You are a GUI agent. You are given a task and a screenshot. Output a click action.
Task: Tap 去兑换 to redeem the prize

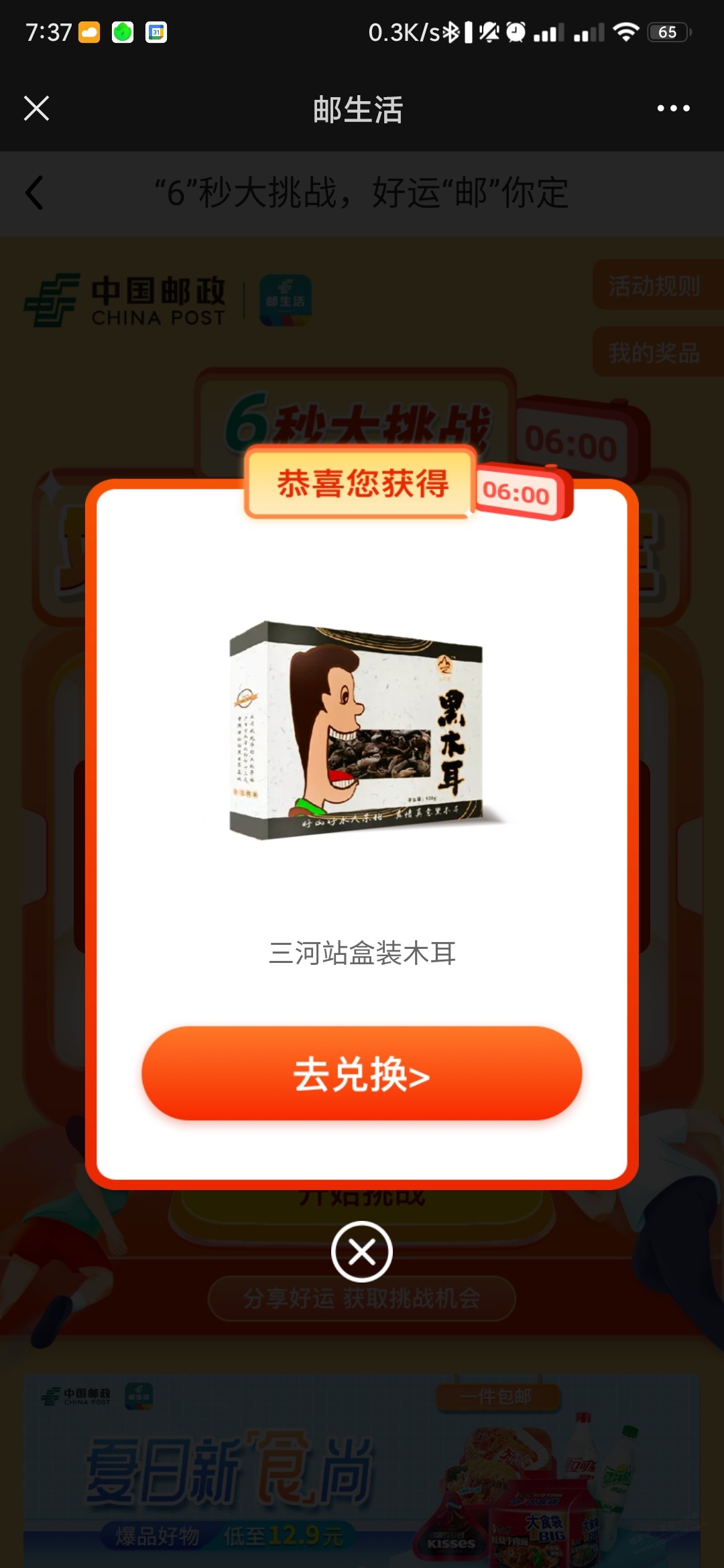(x=361, y=1073)
